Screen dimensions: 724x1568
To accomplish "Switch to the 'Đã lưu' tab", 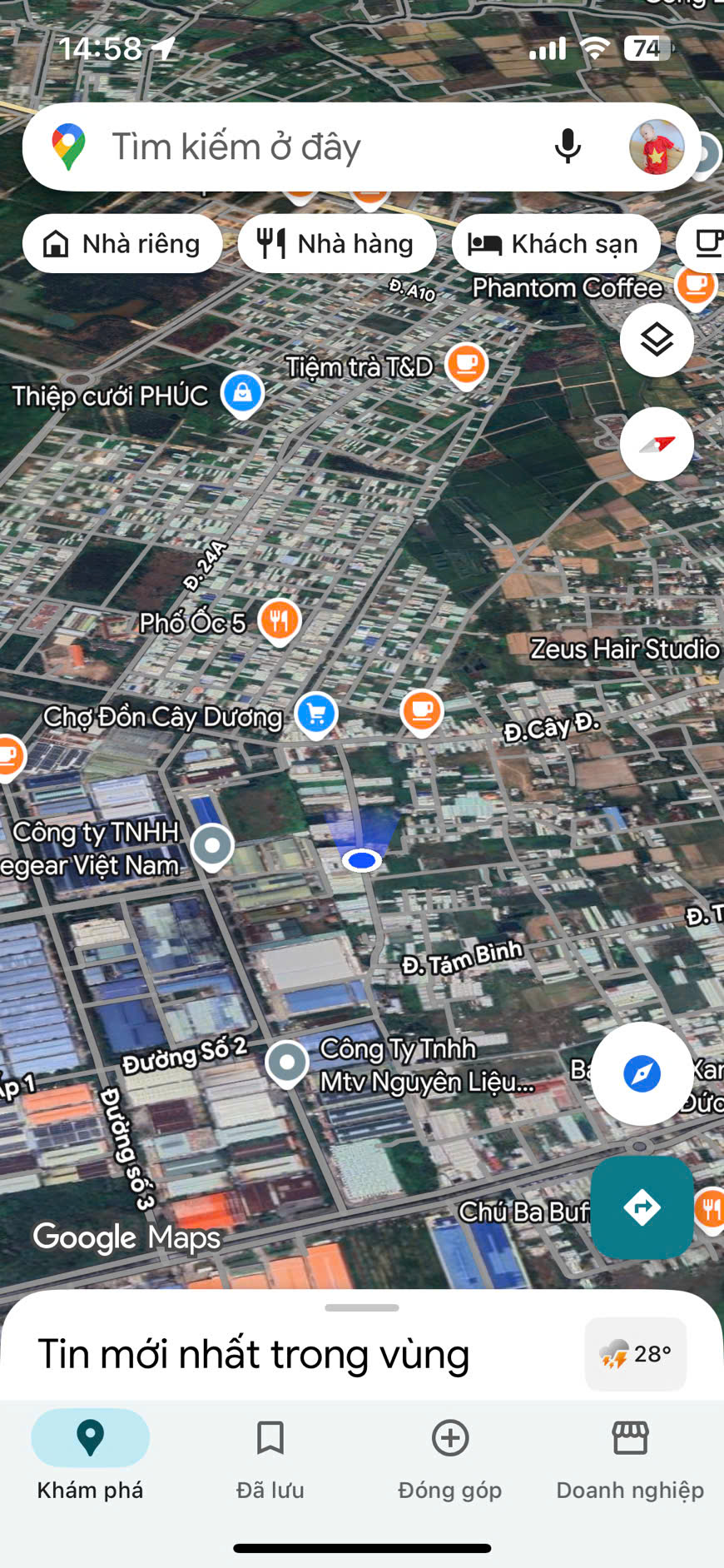I will (270, 1457).
